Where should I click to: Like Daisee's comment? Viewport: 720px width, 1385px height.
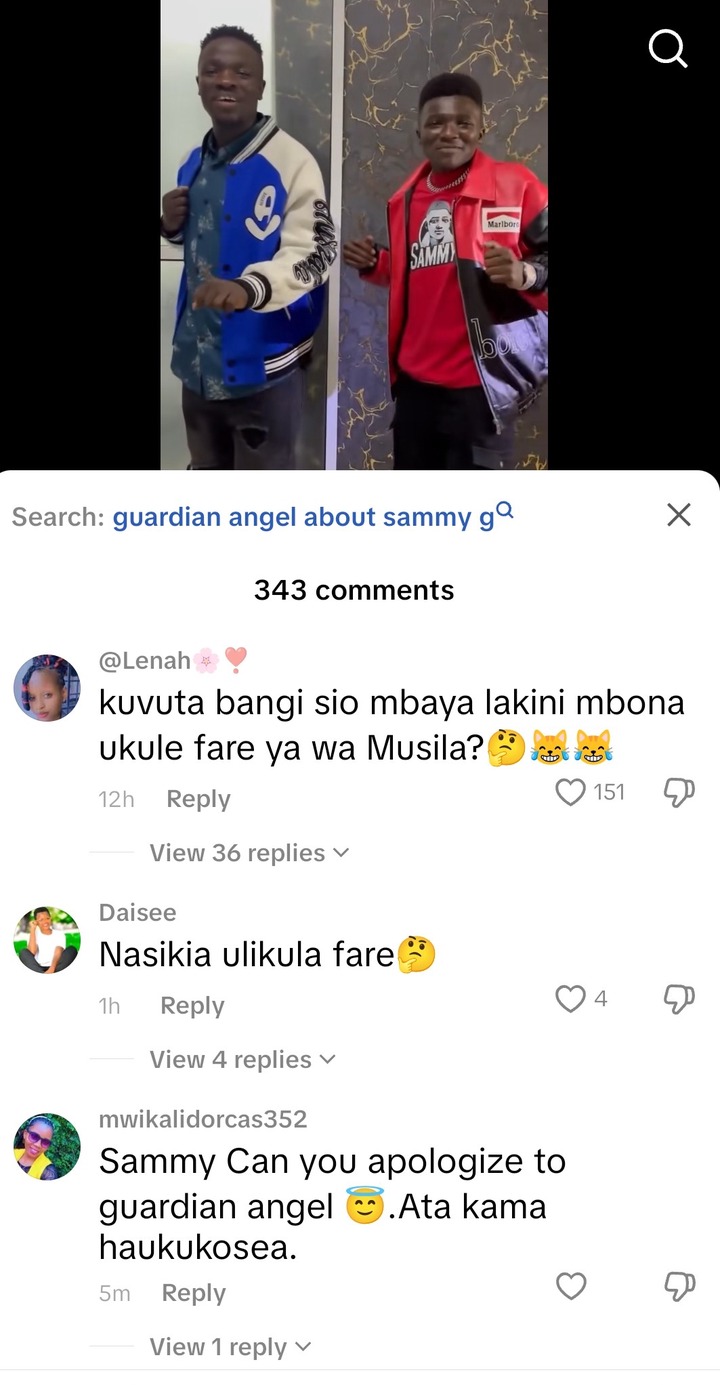(x=570, y=999)
